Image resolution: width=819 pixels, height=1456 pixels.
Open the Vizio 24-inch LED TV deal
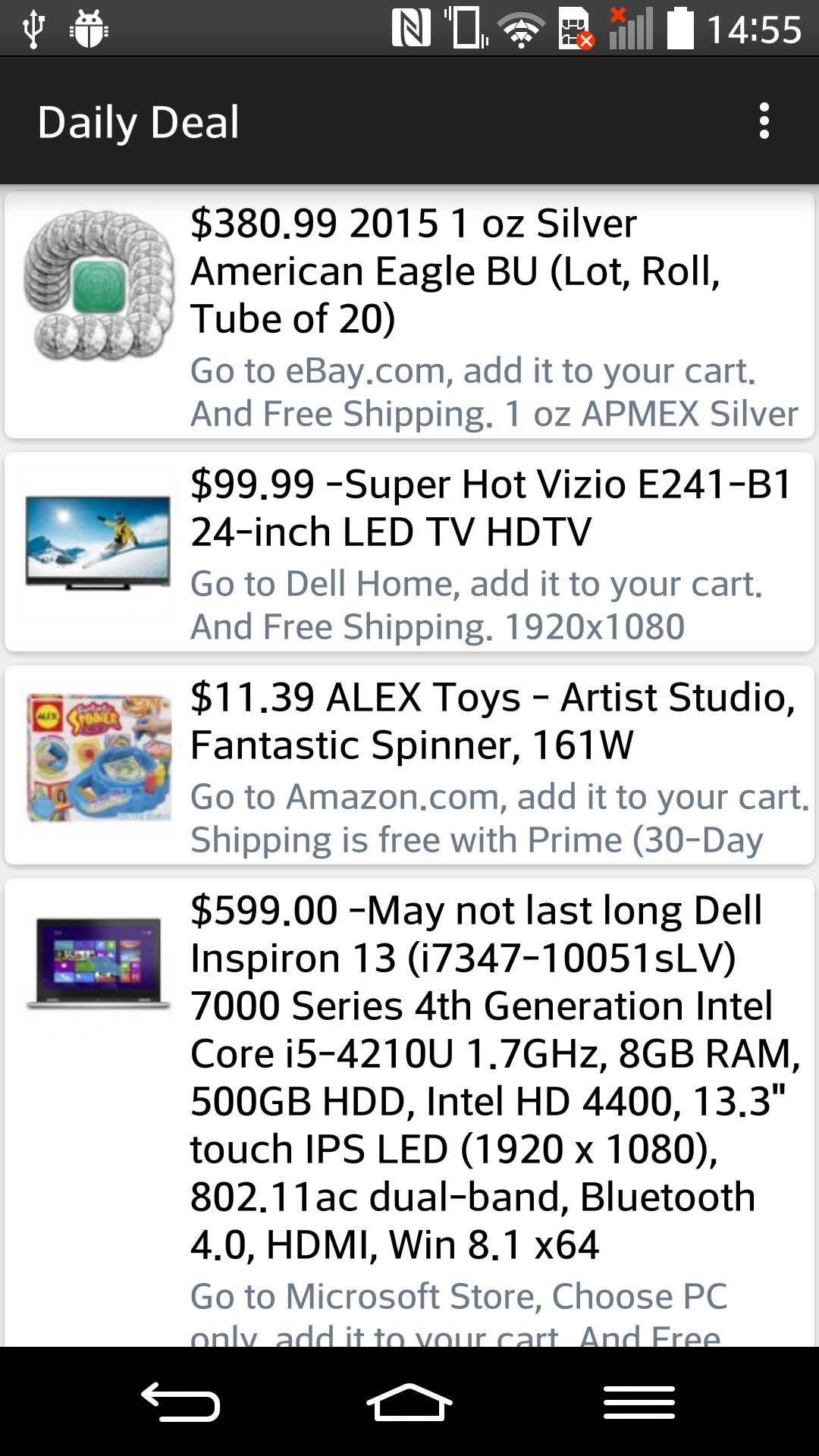[409, 551]
